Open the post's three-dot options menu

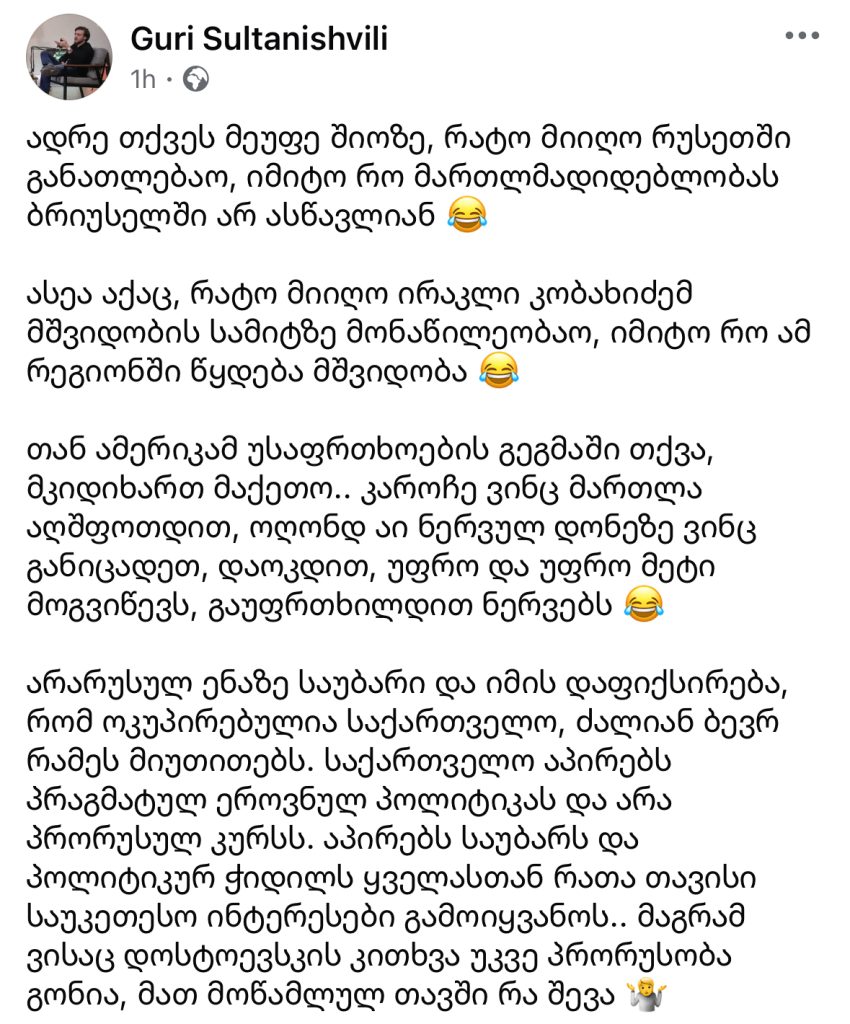click(x=802, y=37)
